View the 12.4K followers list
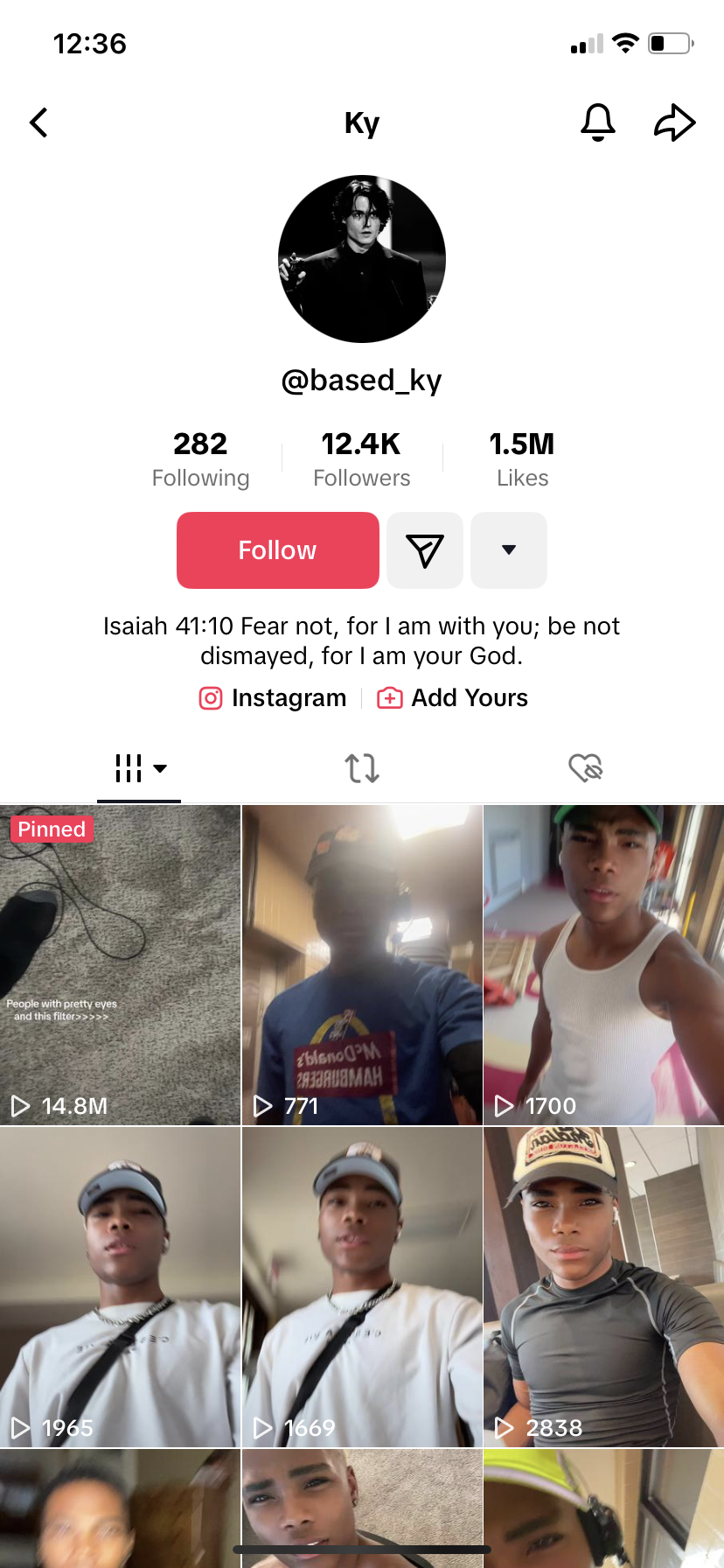This screenshot has height=1568, width=724. [x=361, y=459]
